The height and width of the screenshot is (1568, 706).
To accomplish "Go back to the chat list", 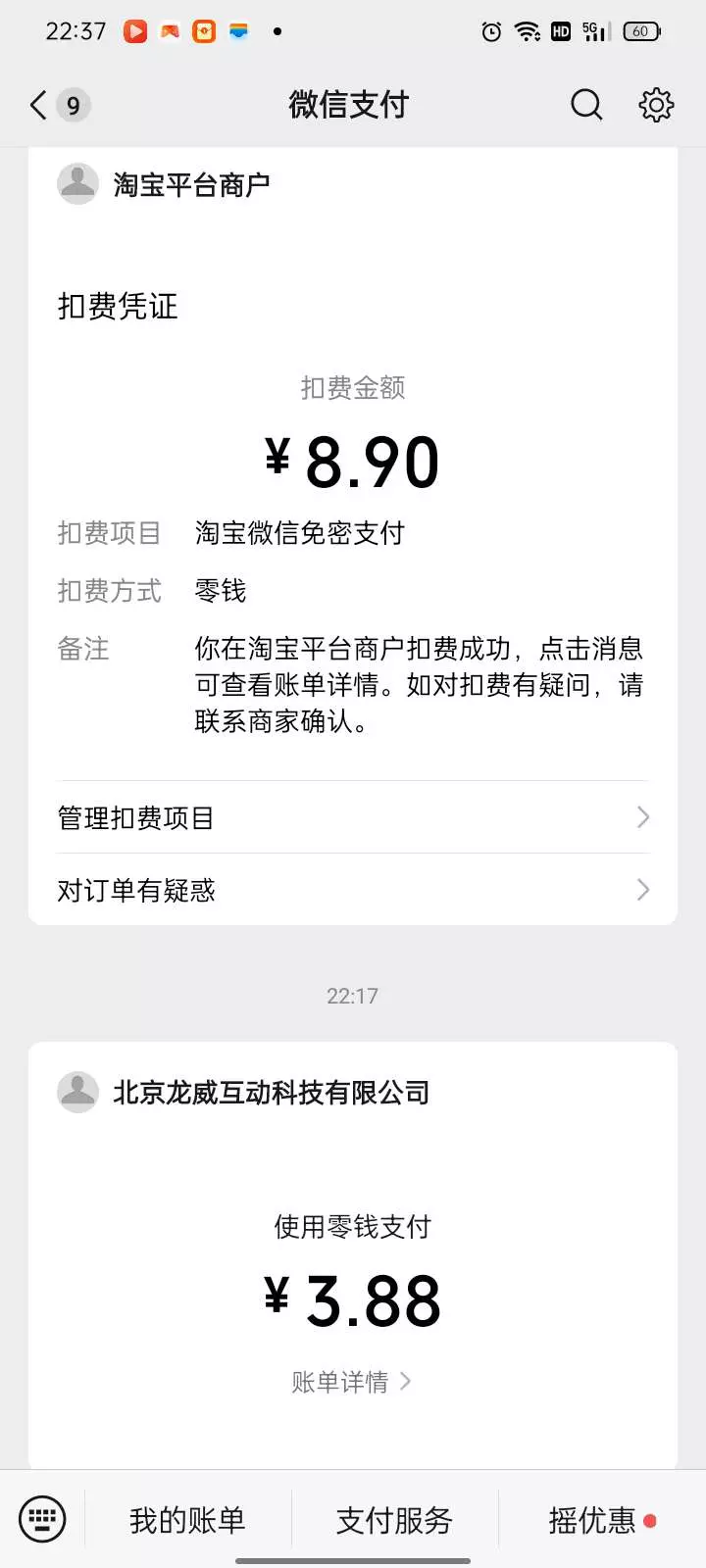I will pos(40,105).
